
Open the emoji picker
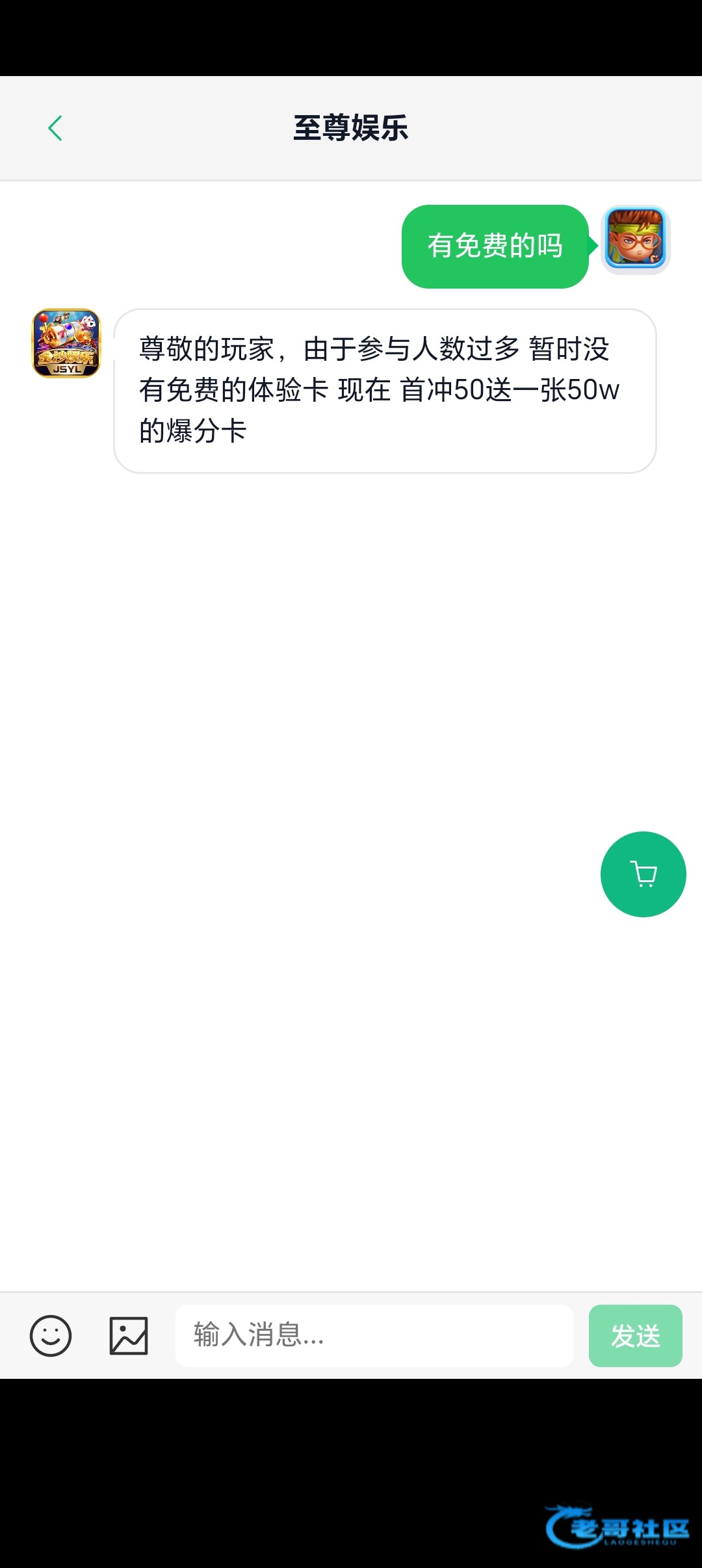click(x=51, y=1336)
